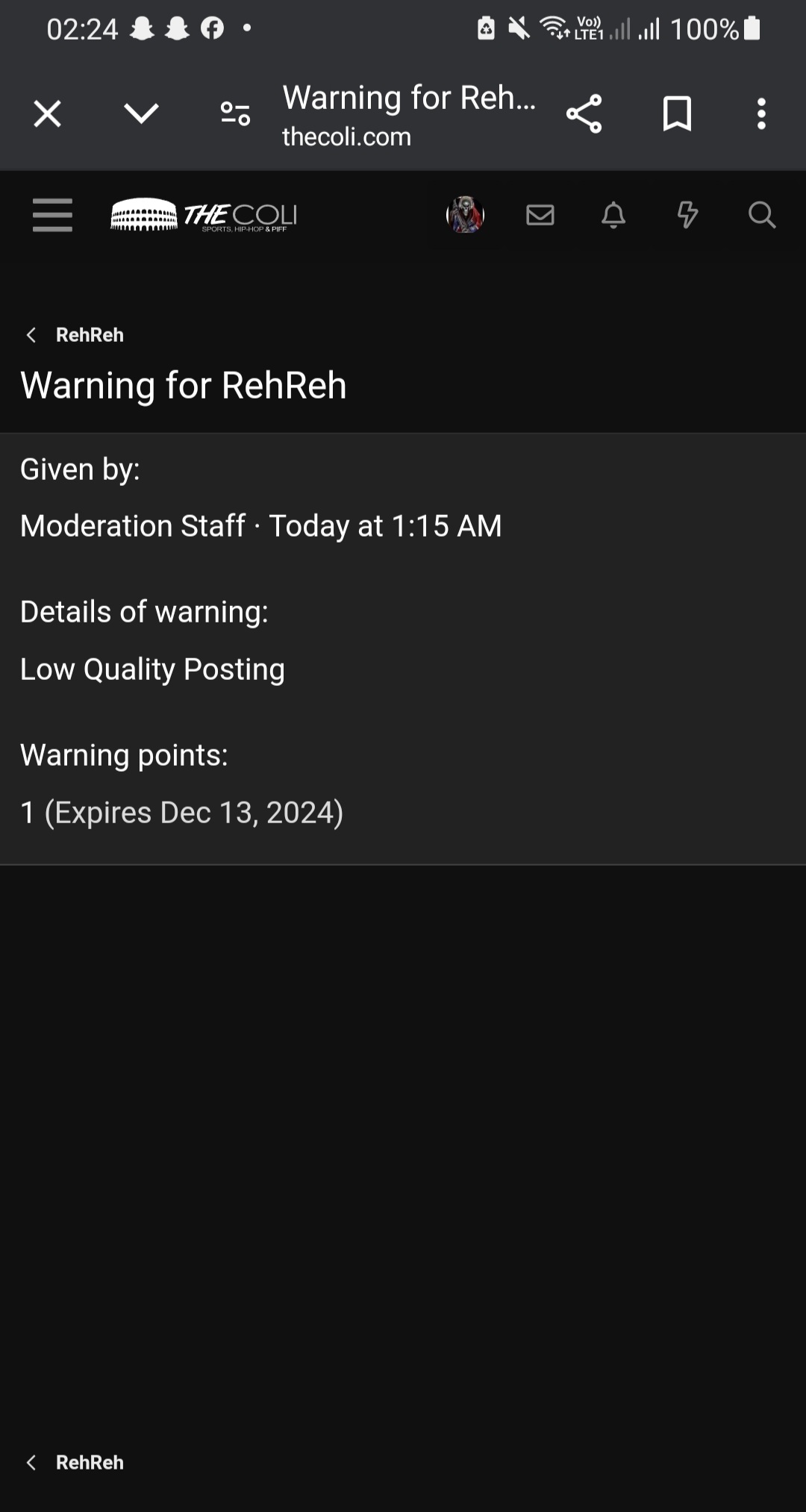
Task: Share this warning page
Action: coord(584,114)
